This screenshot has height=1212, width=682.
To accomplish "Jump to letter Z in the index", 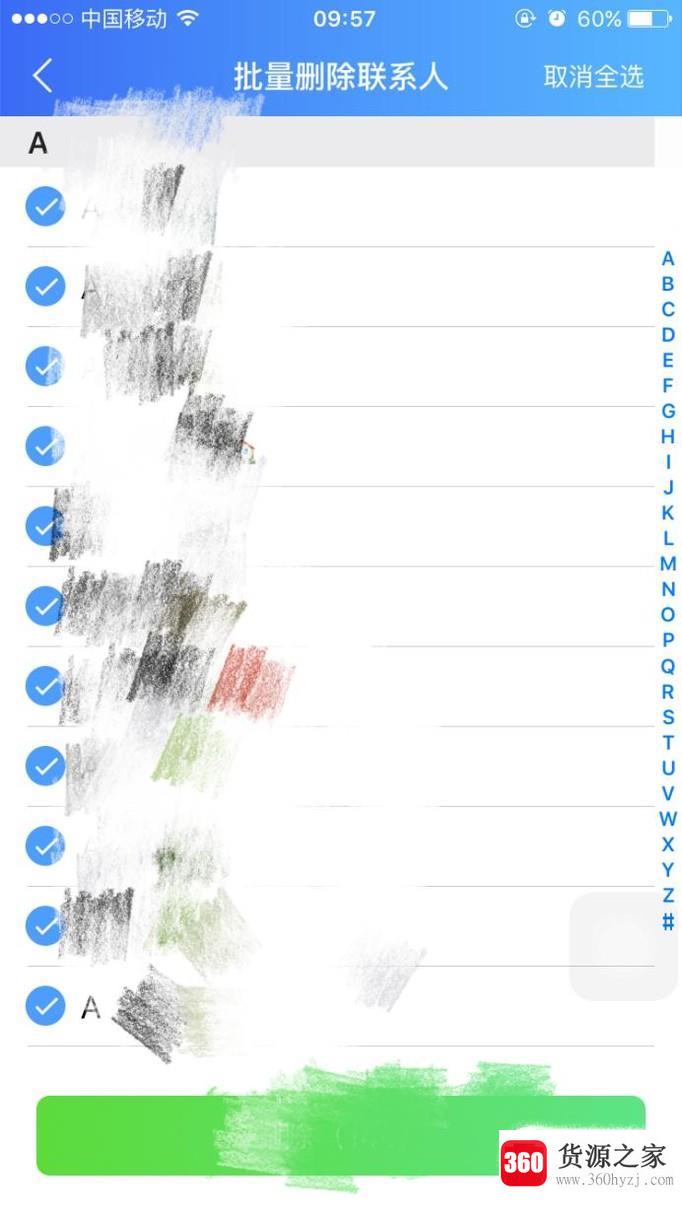I will pyautogui.click(x=668, y=895).
